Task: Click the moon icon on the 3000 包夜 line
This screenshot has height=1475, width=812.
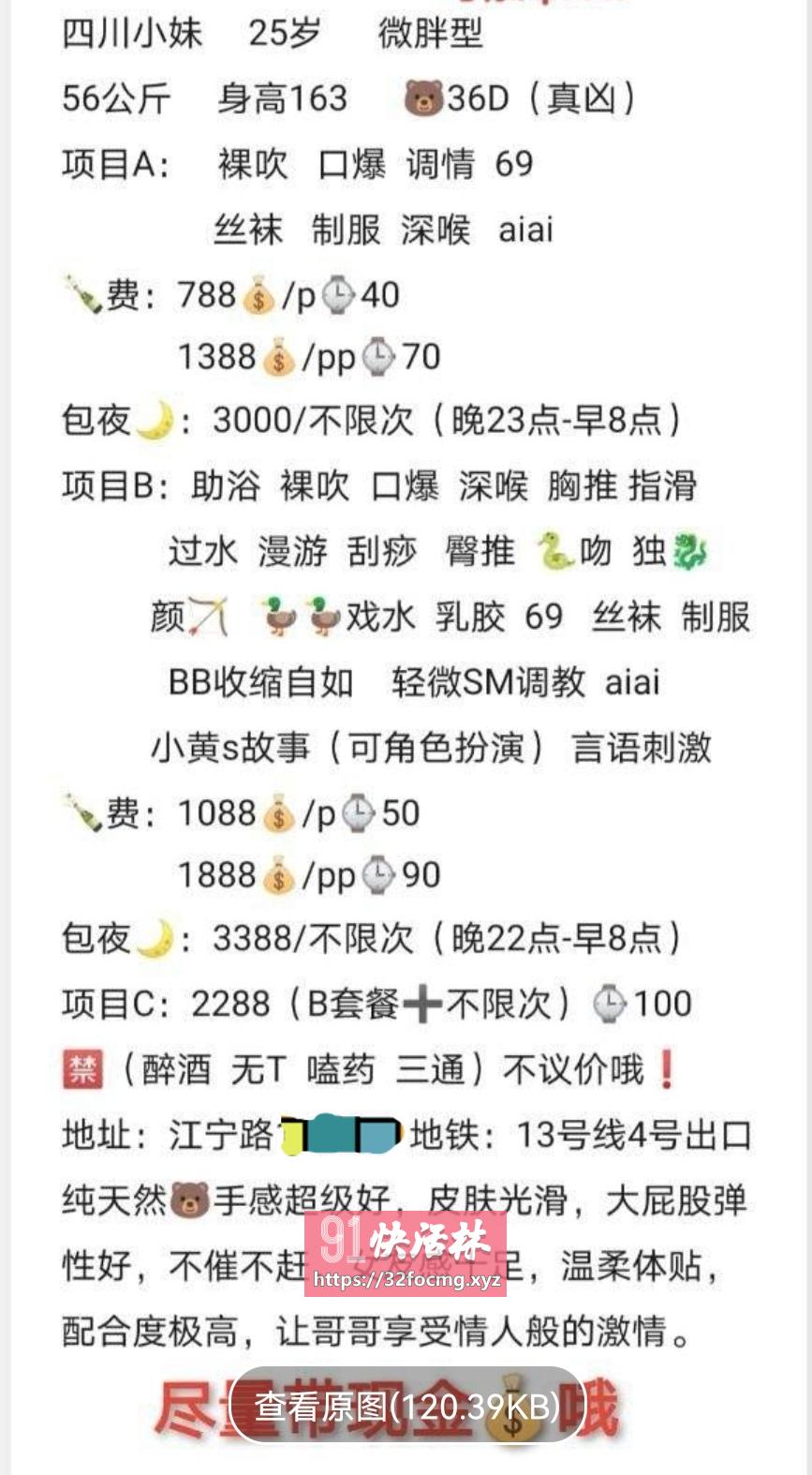Action: click(x=153, y=420)
